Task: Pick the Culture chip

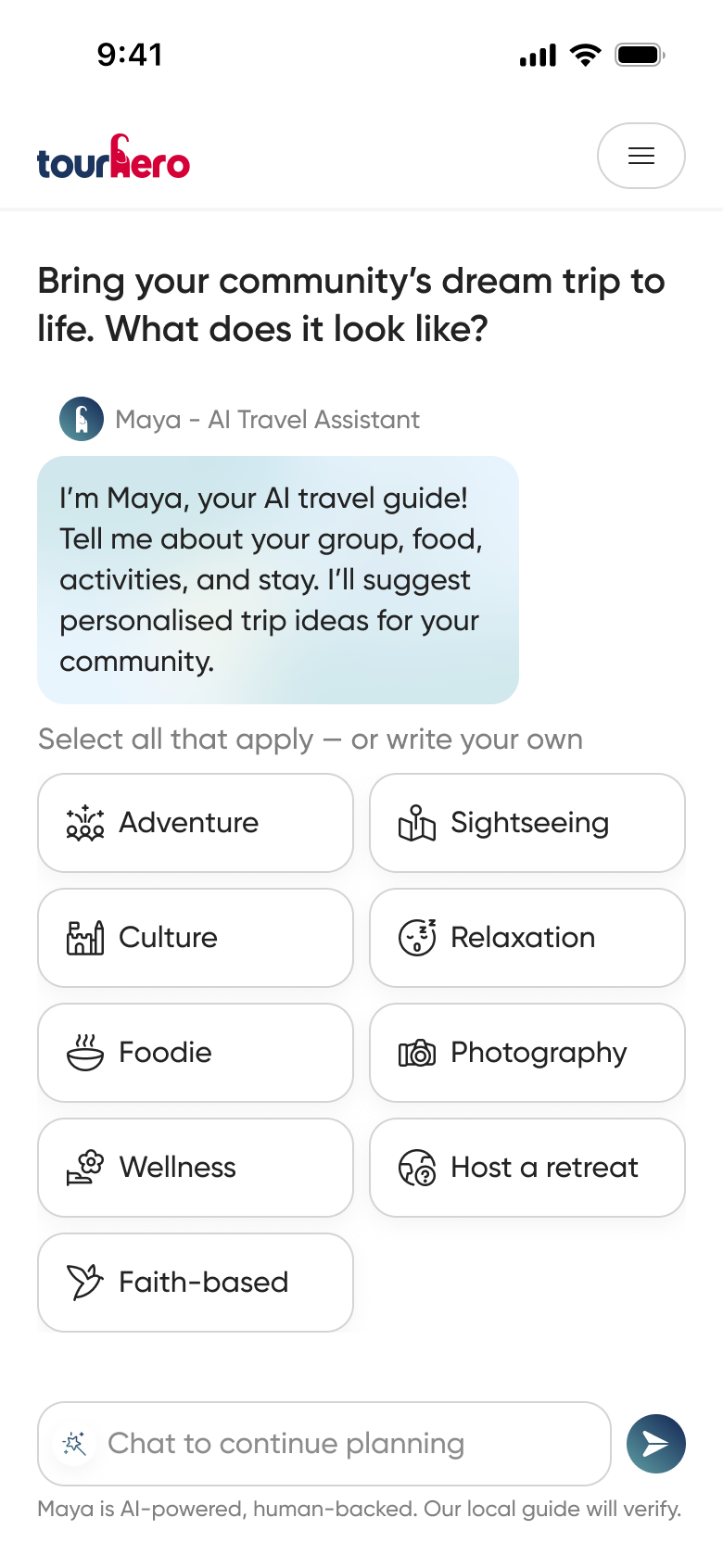Action: pyautogui.click(x=196, y=938)
